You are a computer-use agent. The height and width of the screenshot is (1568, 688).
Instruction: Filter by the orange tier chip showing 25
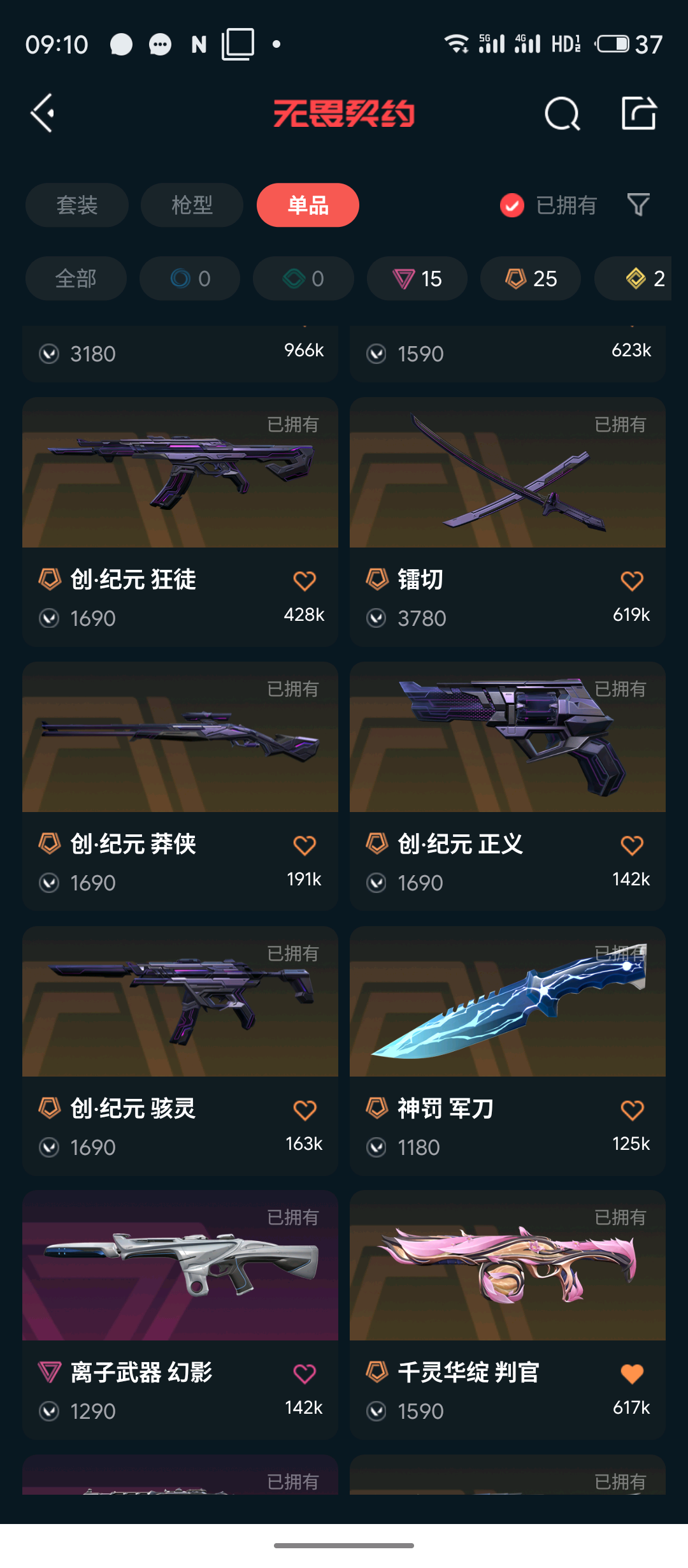click(x=531, y=279)
